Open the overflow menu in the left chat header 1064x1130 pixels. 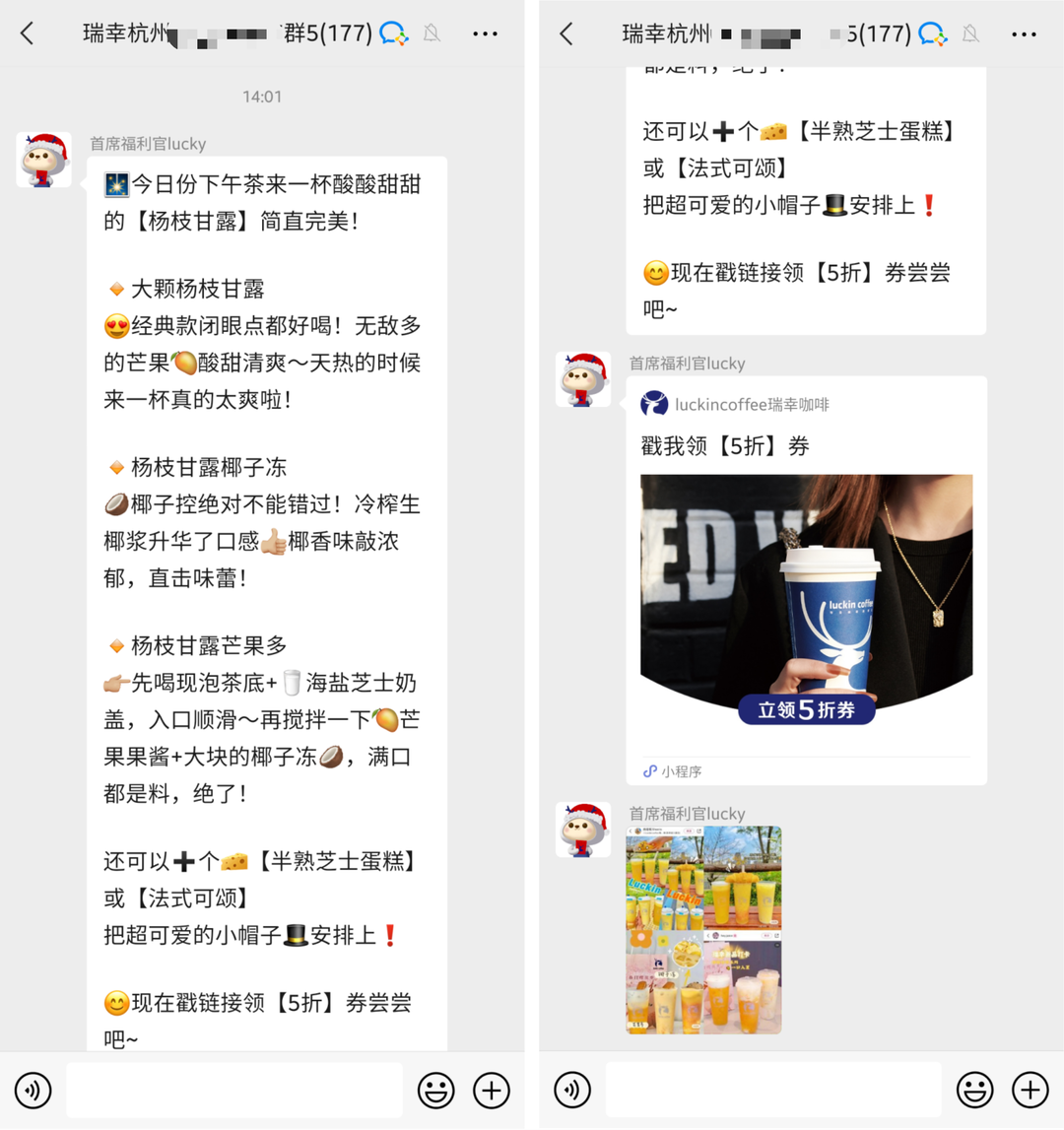tap(485, 33)
